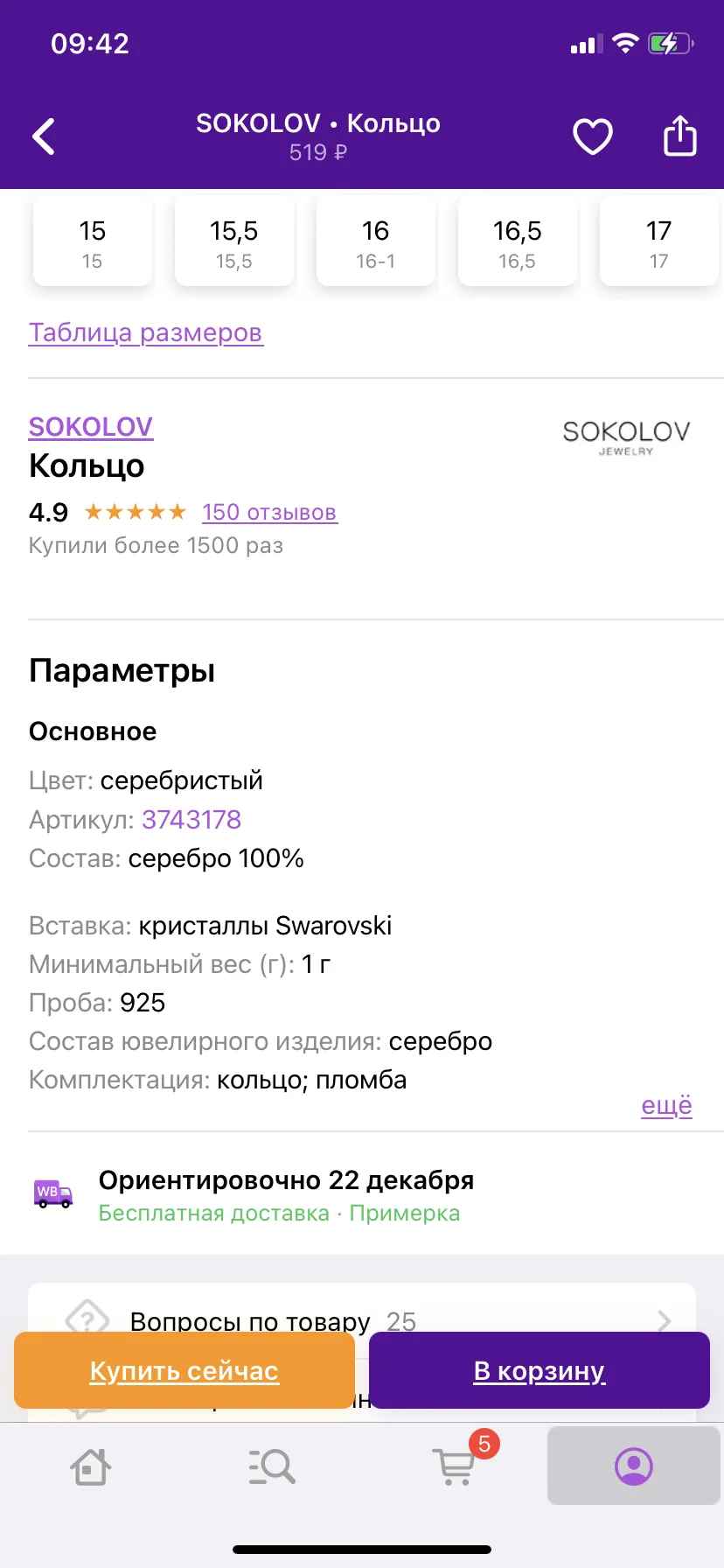
Task: Go to the home tab
Action: (91, 1466)
